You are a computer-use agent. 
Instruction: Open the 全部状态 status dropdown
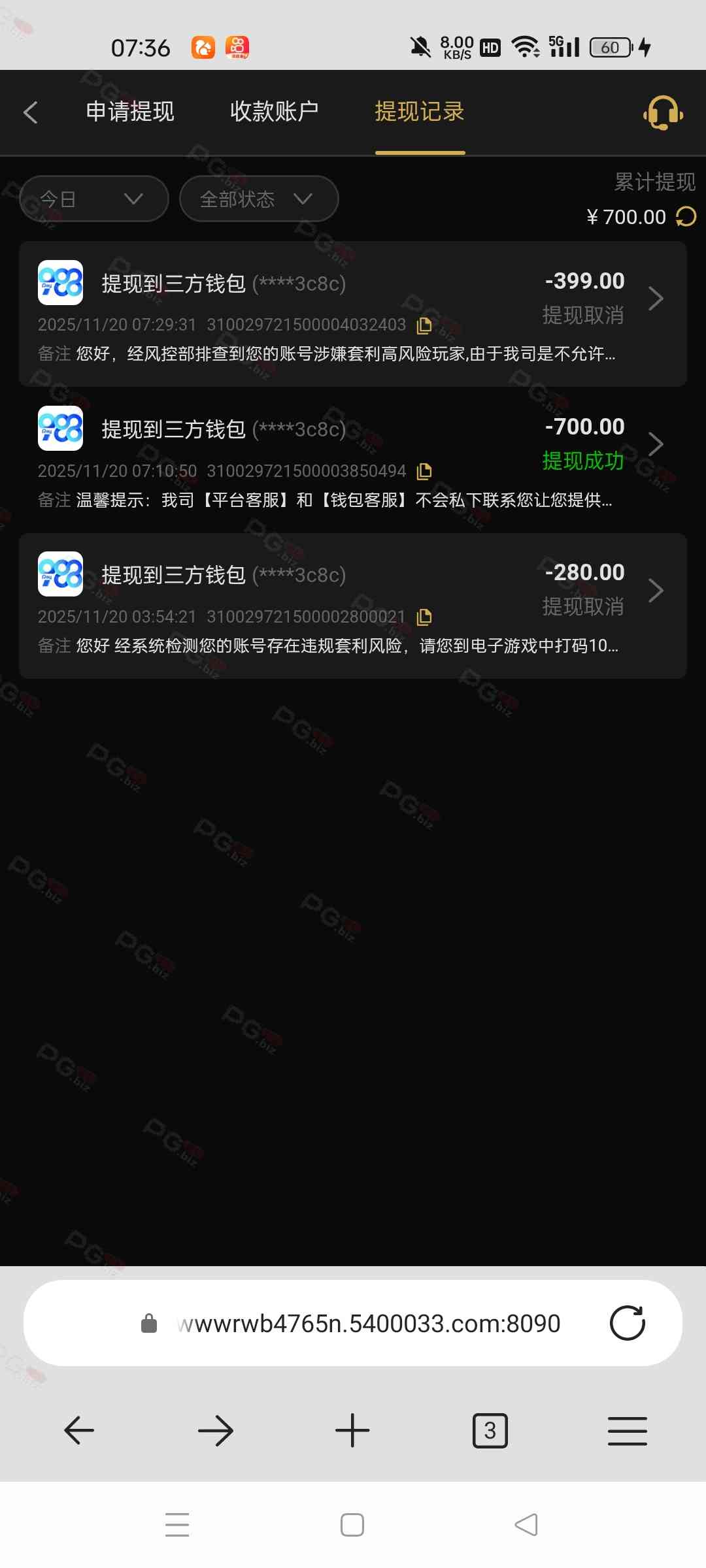coord(258,199)
